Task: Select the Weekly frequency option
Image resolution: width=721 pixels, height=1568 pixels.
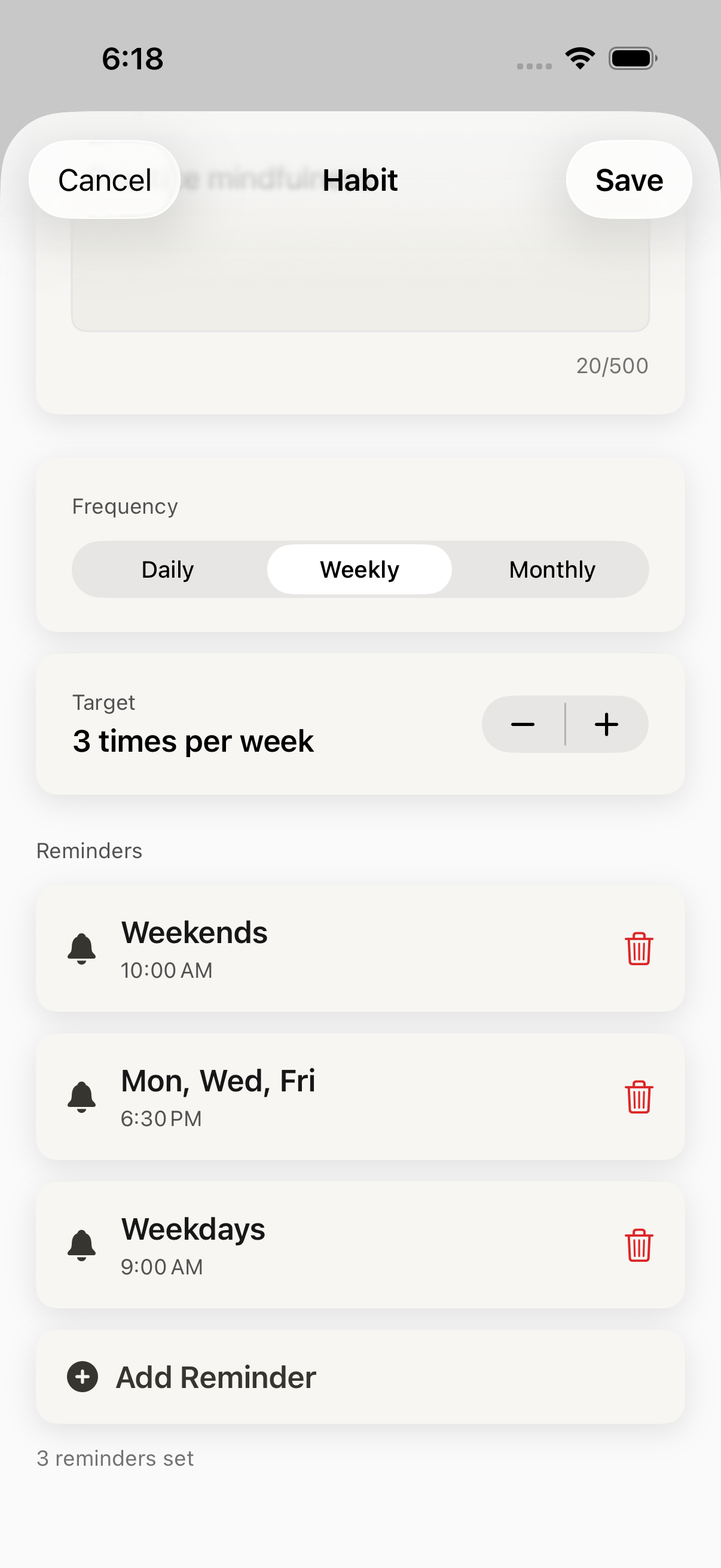Action: pos(359,569)
